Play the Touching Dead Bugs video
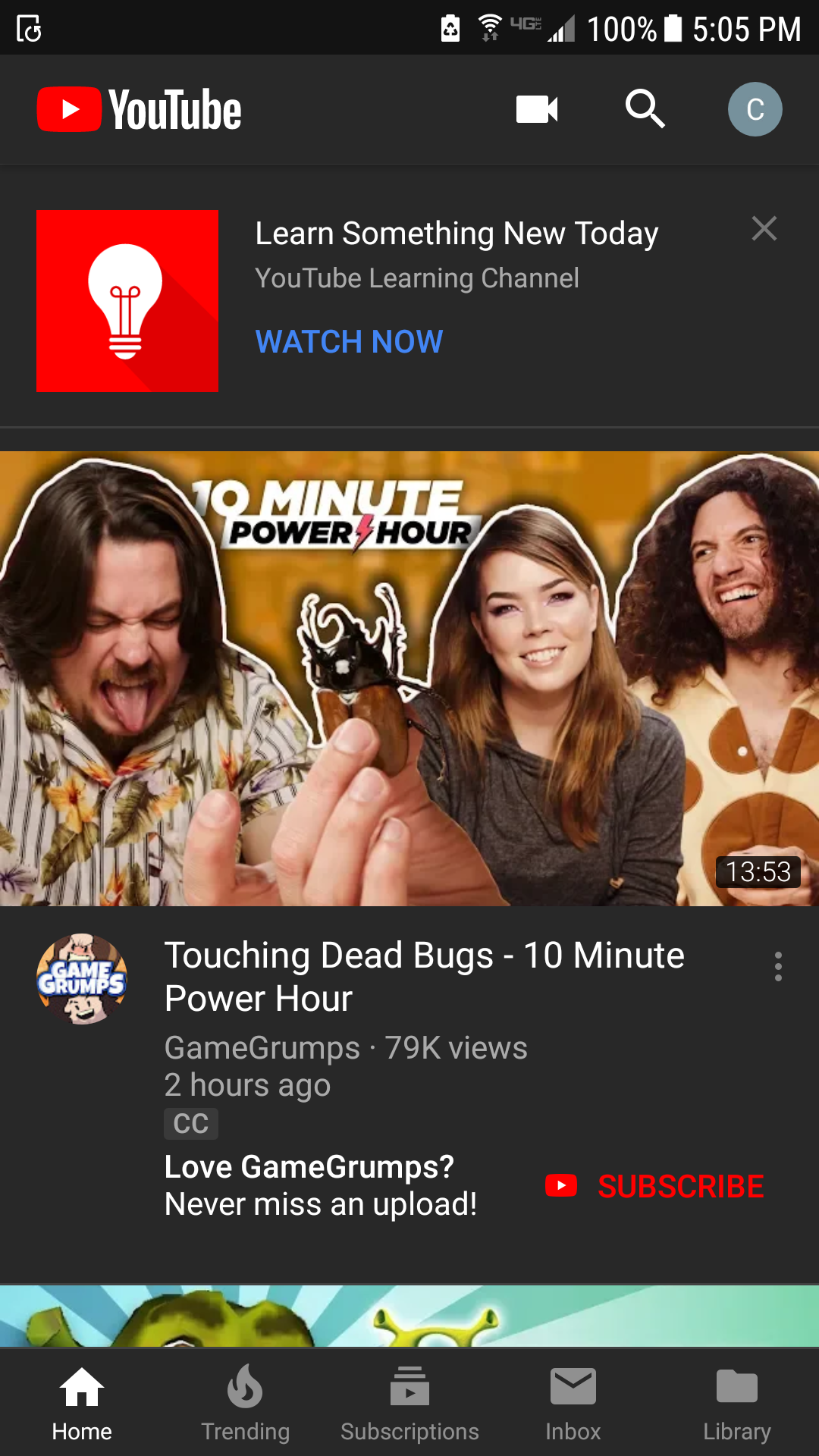 [409, 679]
